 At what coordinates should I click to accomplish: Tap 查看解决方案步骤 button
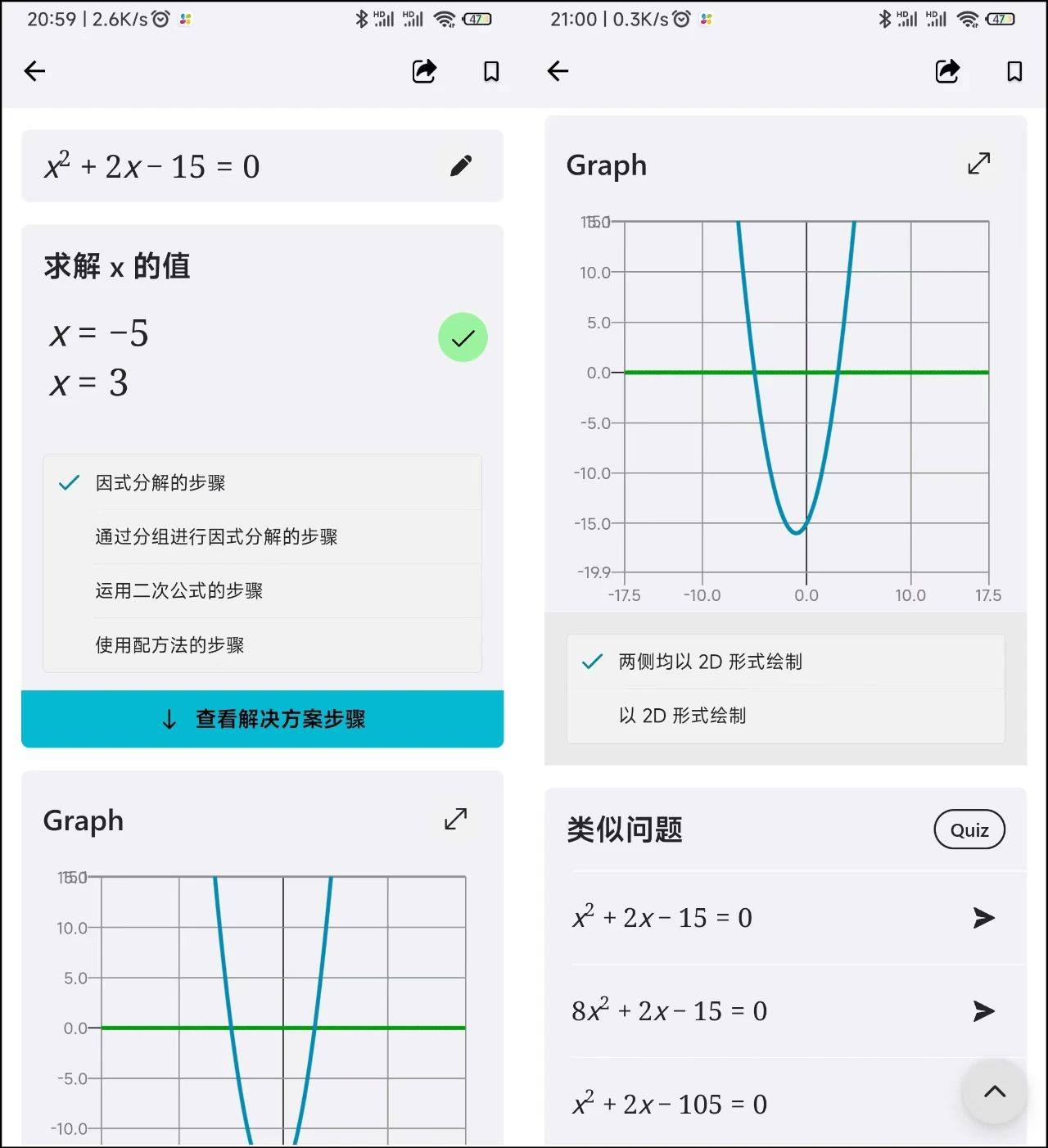[262, 719]
